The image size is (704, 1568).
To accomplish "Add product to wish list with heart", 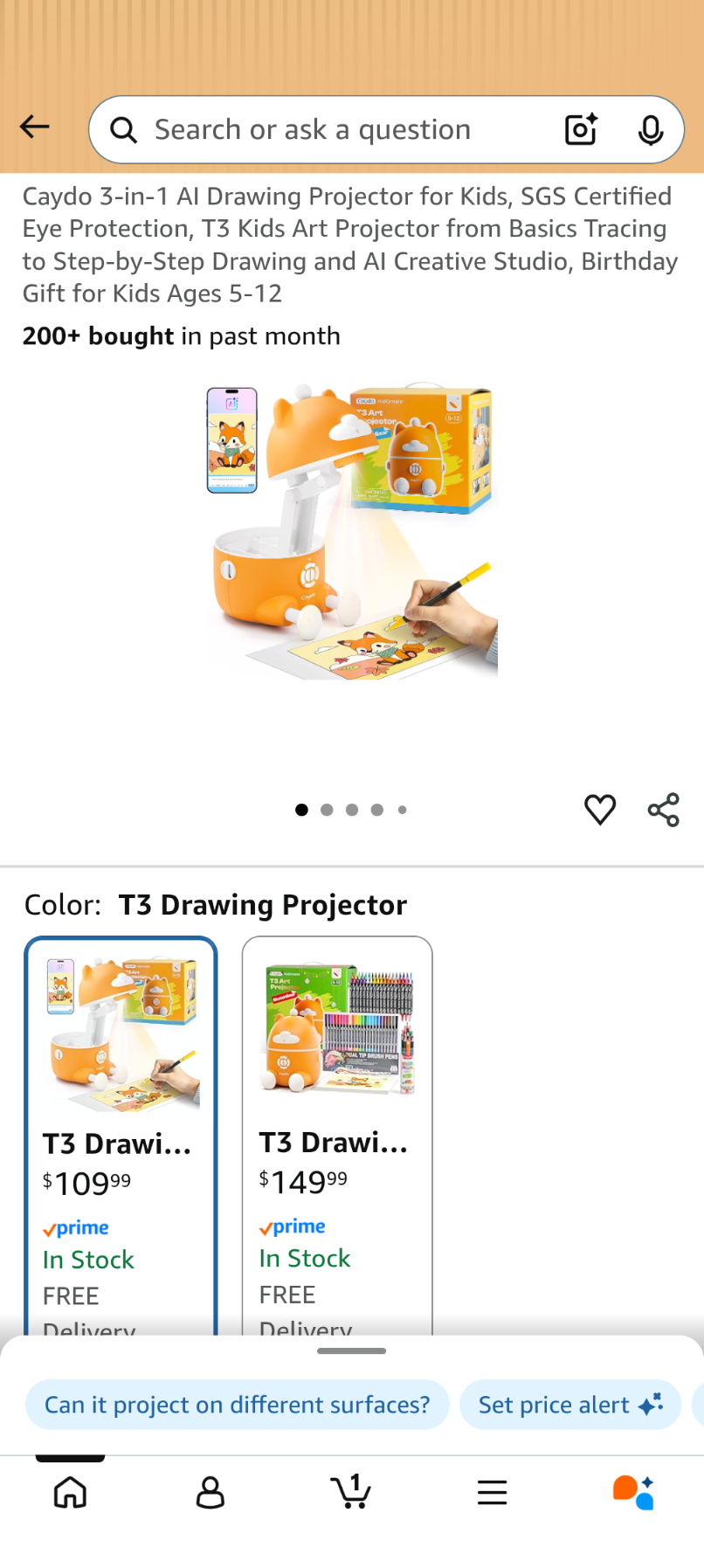I will [x=600, y=810].
